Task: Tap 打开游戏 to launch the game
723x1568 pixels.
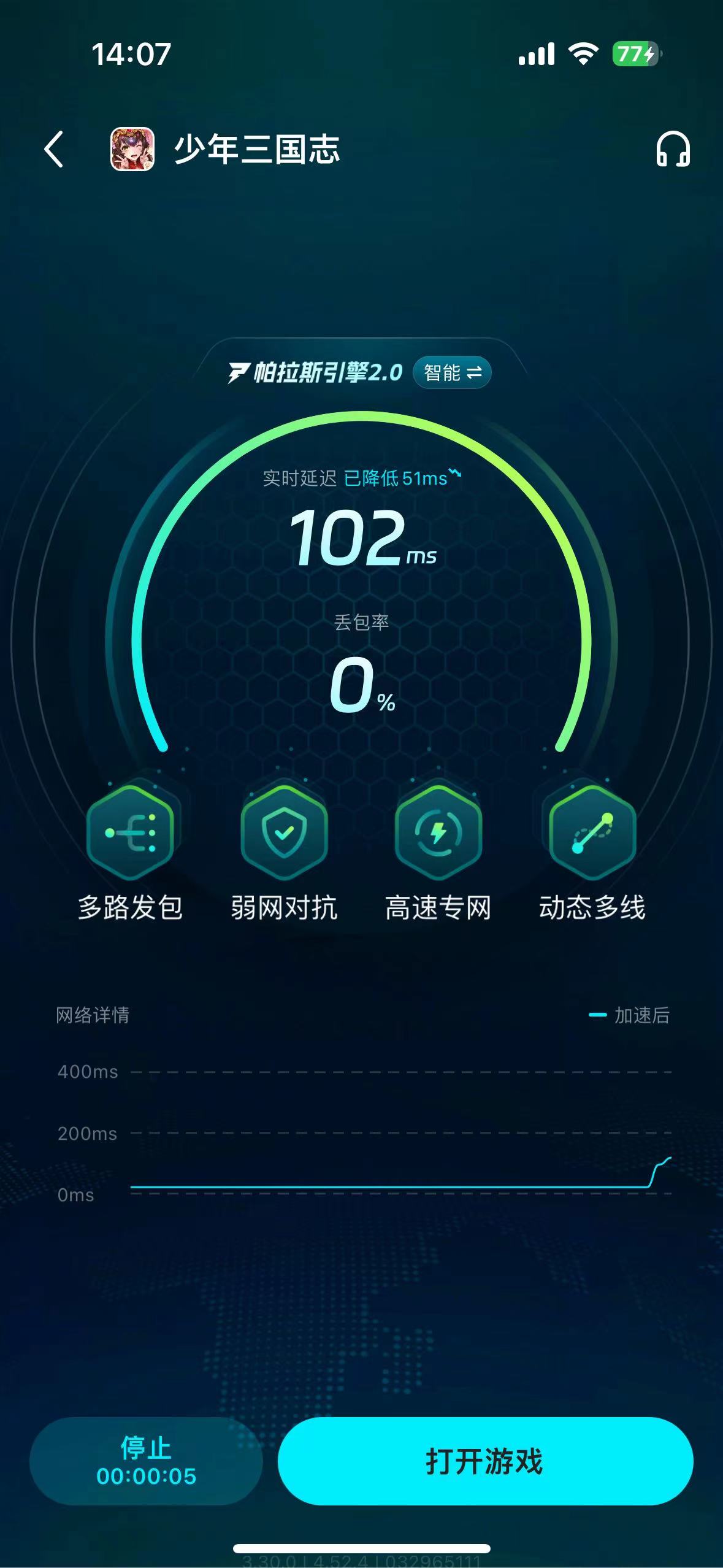Action: click(485, 1461)
